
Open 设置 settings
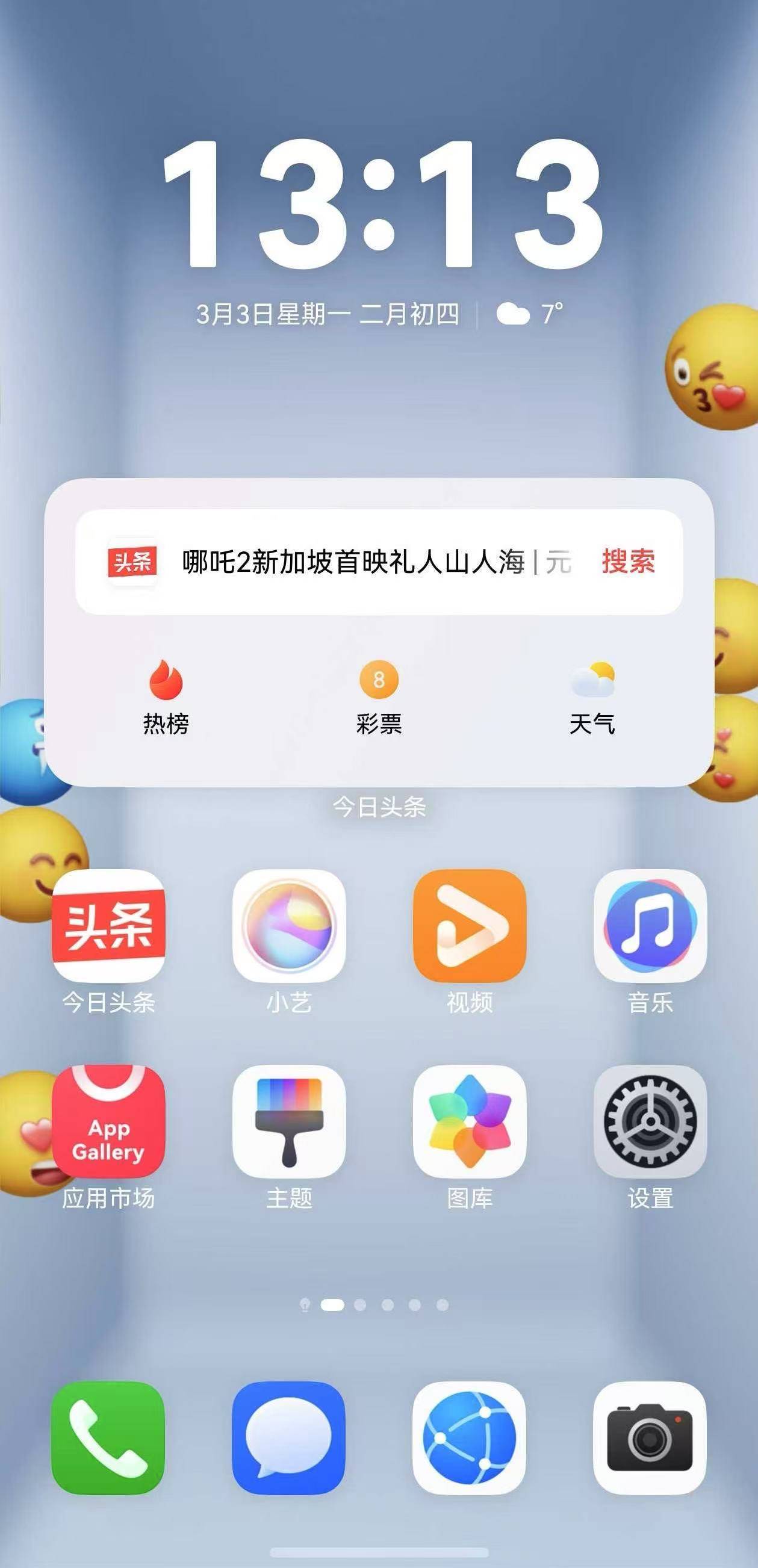pyautogui.click(x=650, y=1121)
